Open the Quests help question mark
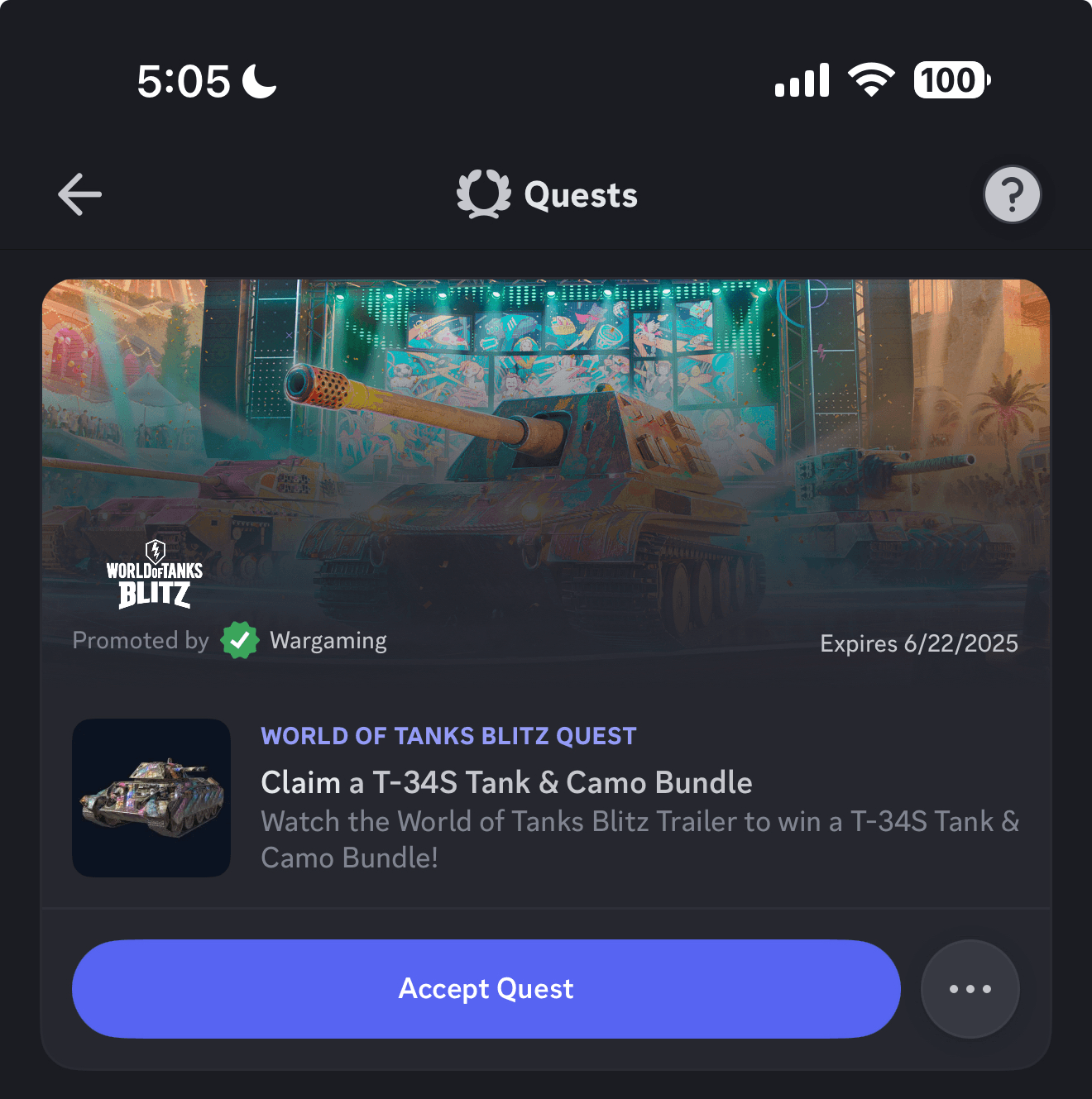 coord(1012,194)
